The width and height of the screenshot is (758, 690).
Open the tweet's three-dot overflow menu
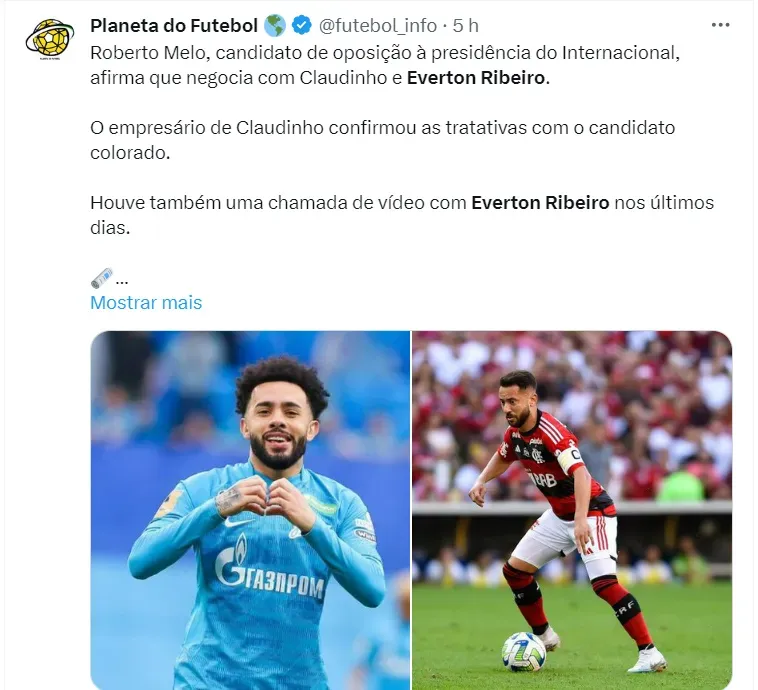click(x=720, y=24)
